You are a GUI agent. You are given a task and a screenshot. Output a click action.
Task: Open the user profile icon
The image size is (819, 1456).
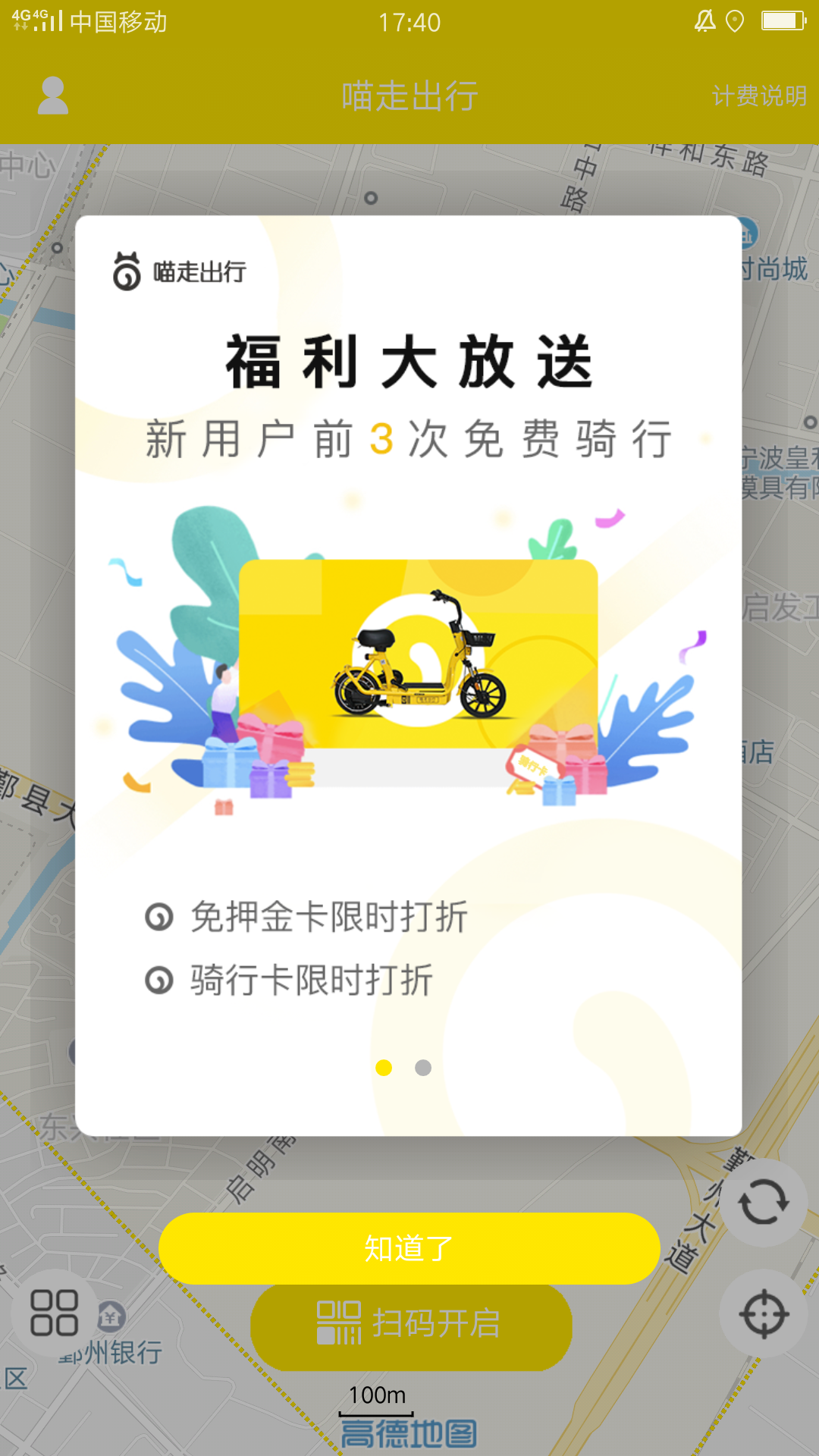[52, 96]
